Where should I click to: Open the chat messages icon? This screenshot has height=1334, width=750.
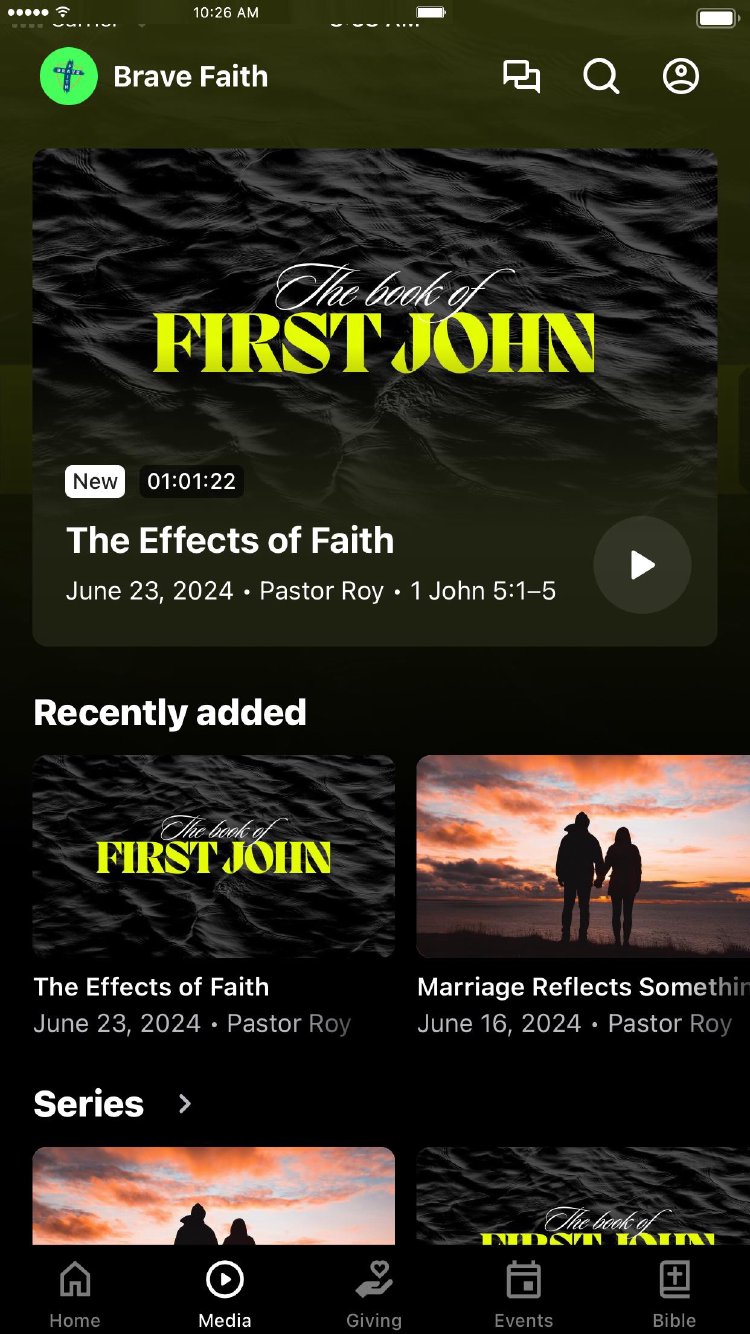(x=521, y=77)
